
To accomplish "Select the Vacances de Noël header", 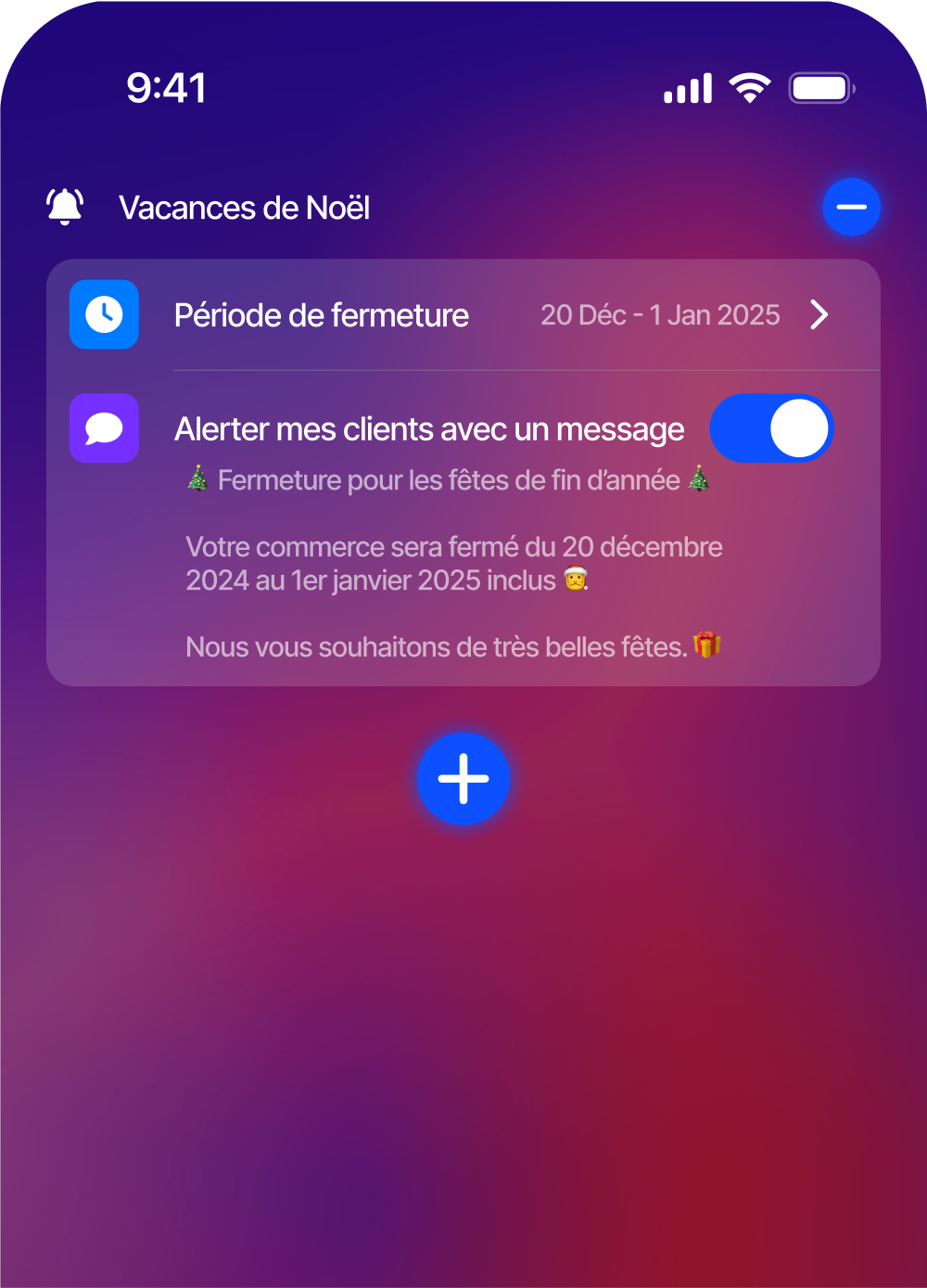I will 245,206.
